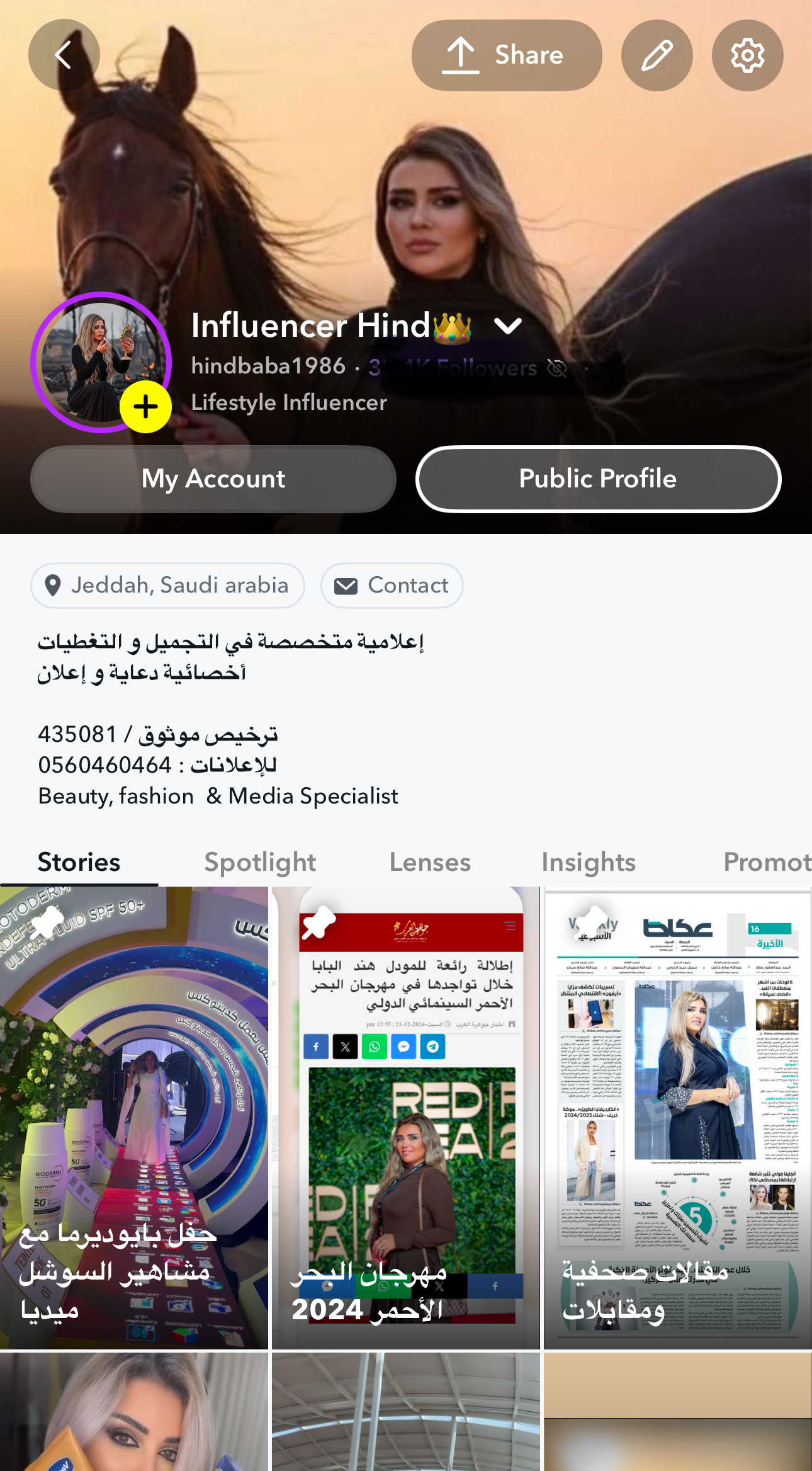Image resolution: width=812 pixels, height=1471 pixels.
Task: Tap the Share icon
Action: click(461, 54)
